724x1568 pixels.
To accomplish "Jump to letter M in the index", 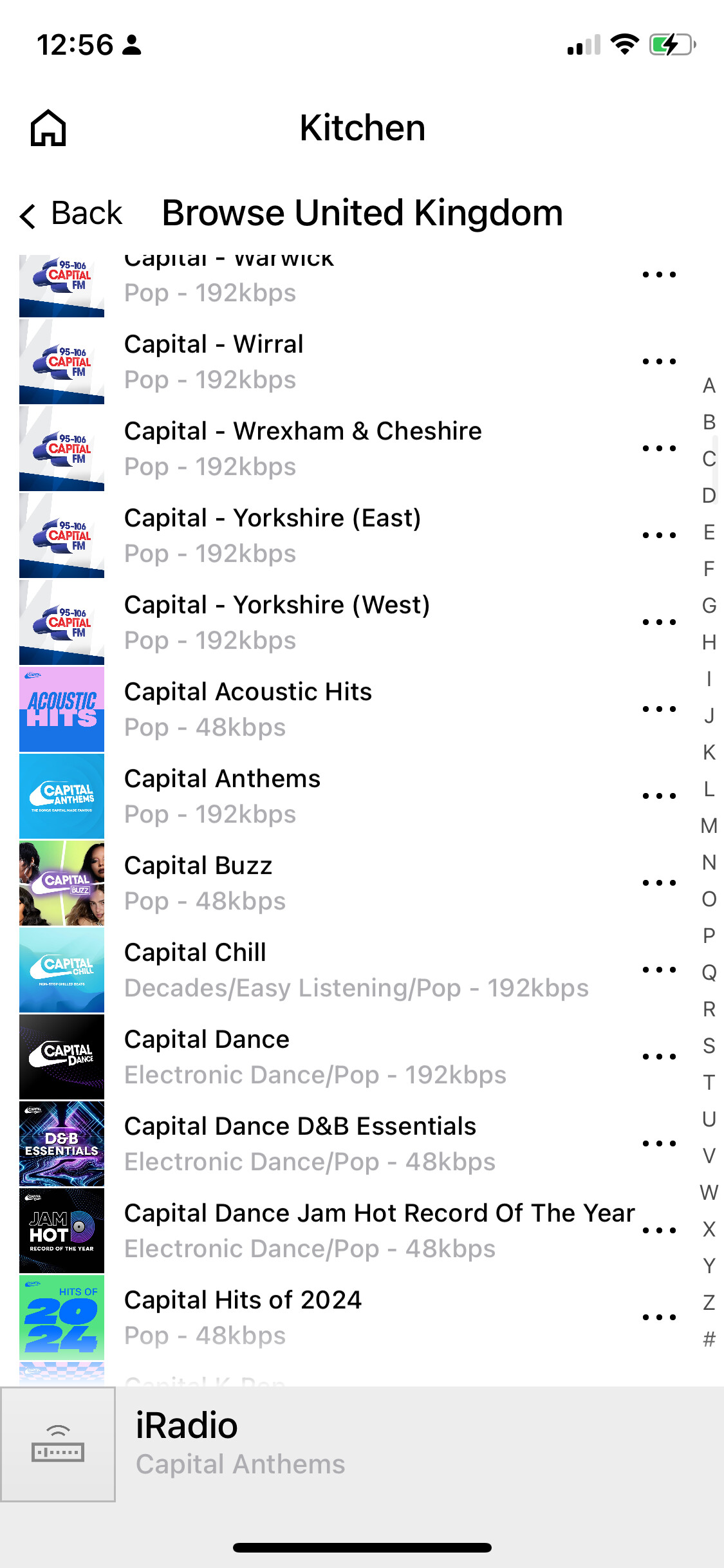I will (x=709, y=826).
